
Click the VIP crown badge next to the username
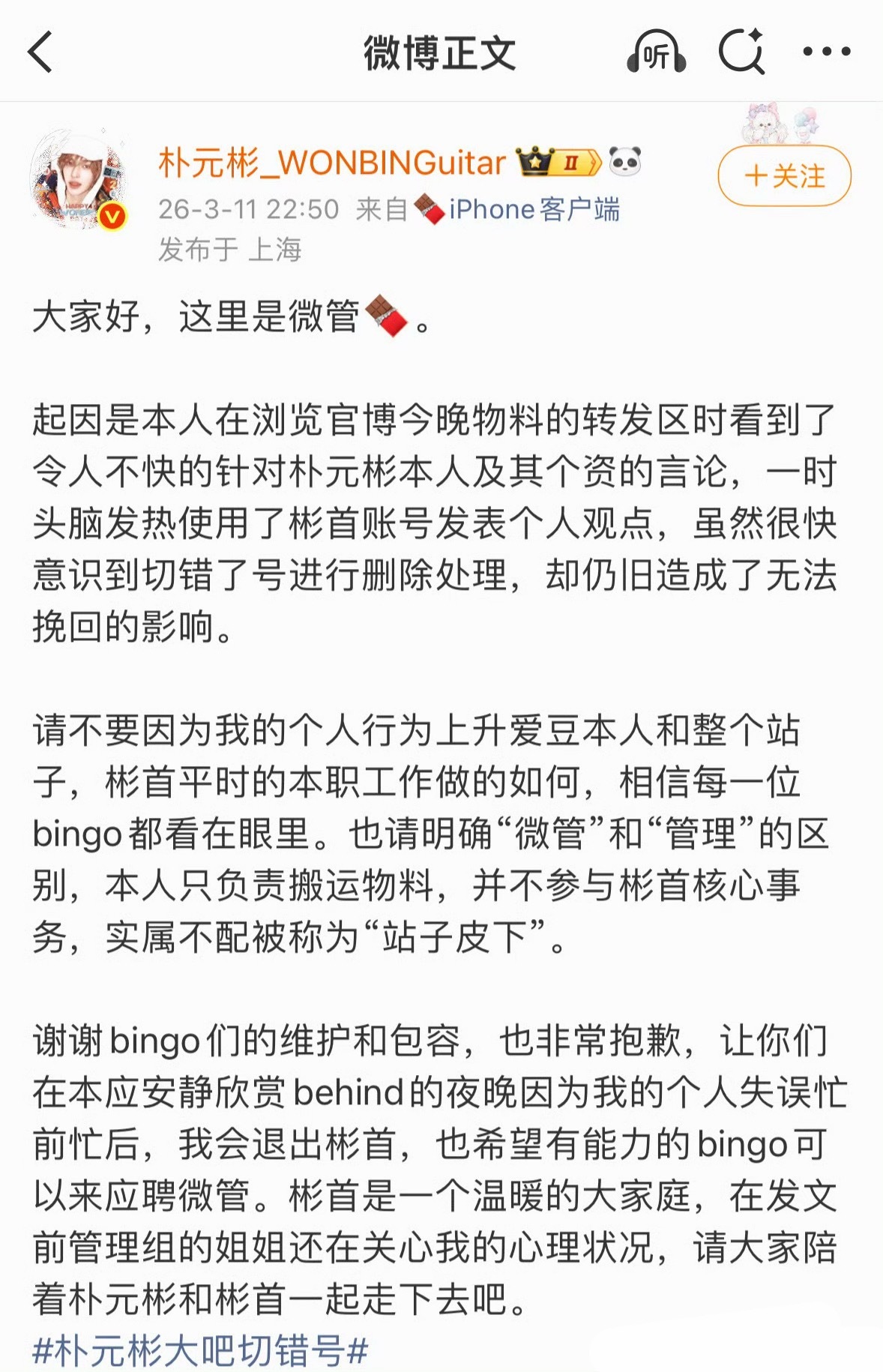click(x=534, y=161)
